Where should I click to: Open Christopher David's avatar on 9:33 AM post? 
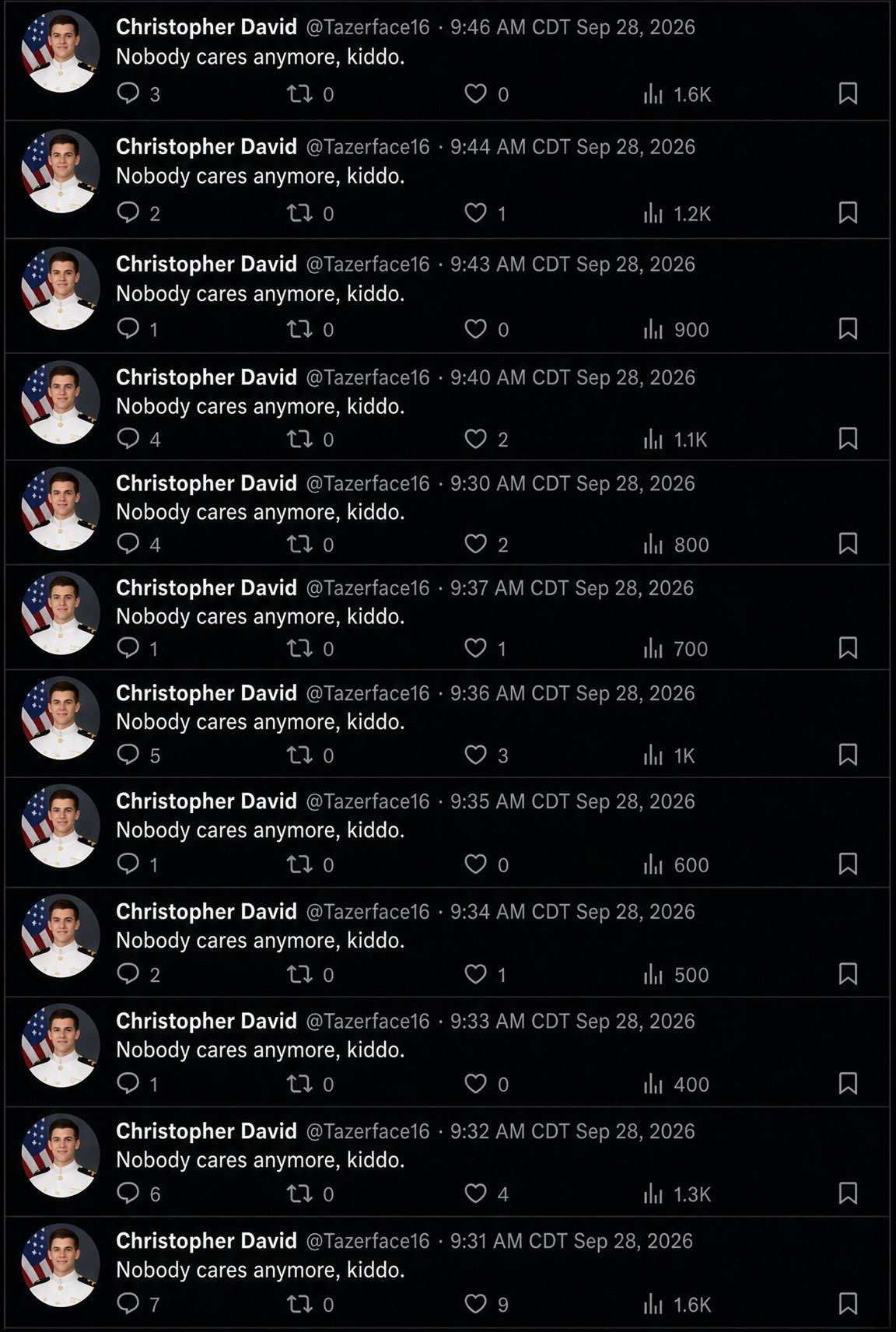pyautogui.click(x=61, y=1045)
